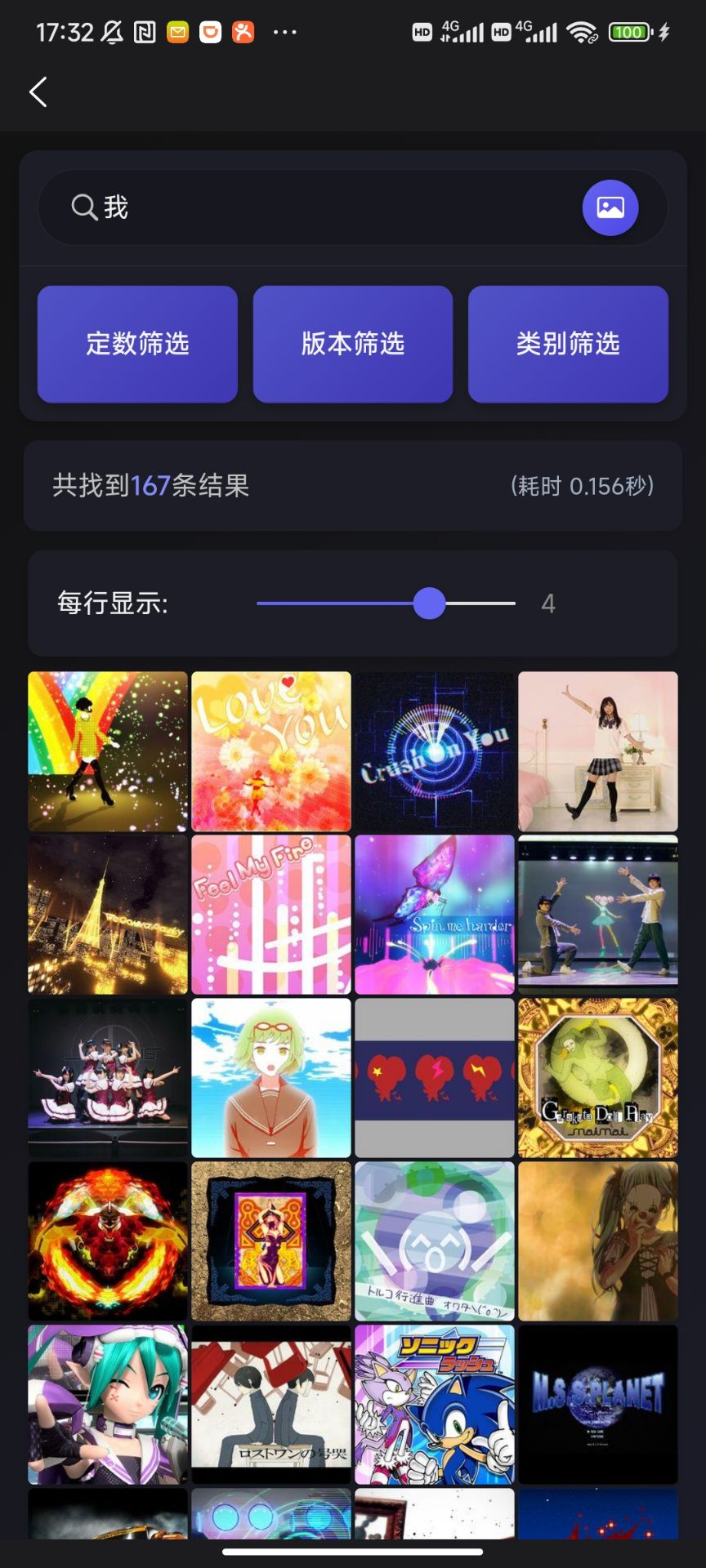
Task: Open the Garakuta Doll Play cover
Action: (598, 1078)
